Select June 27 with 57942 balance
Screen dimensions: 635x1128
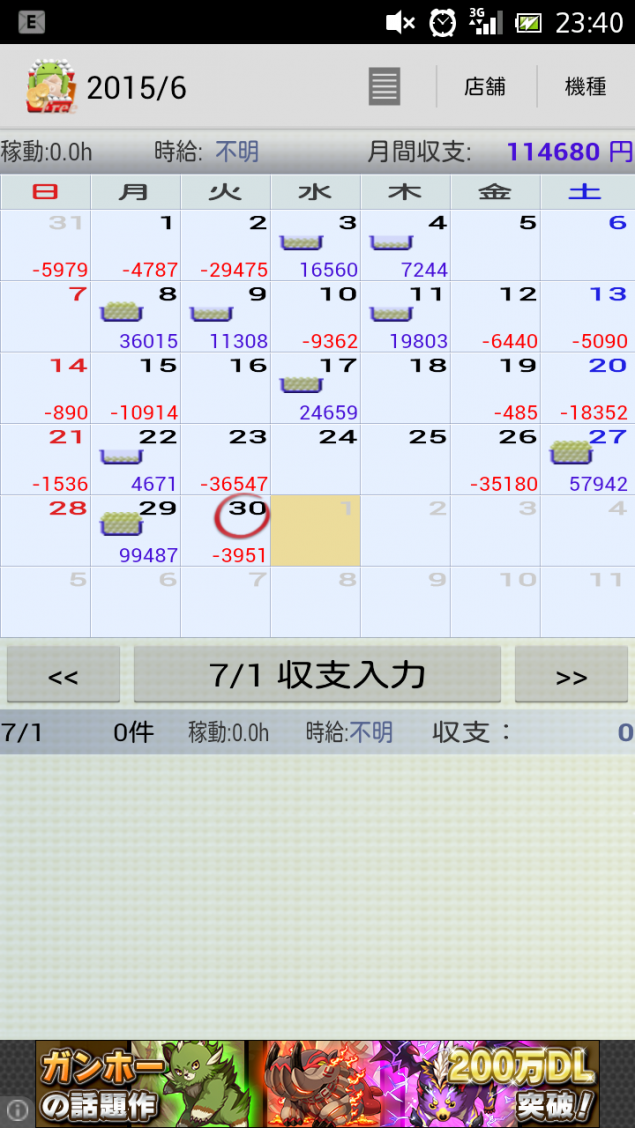587,459
